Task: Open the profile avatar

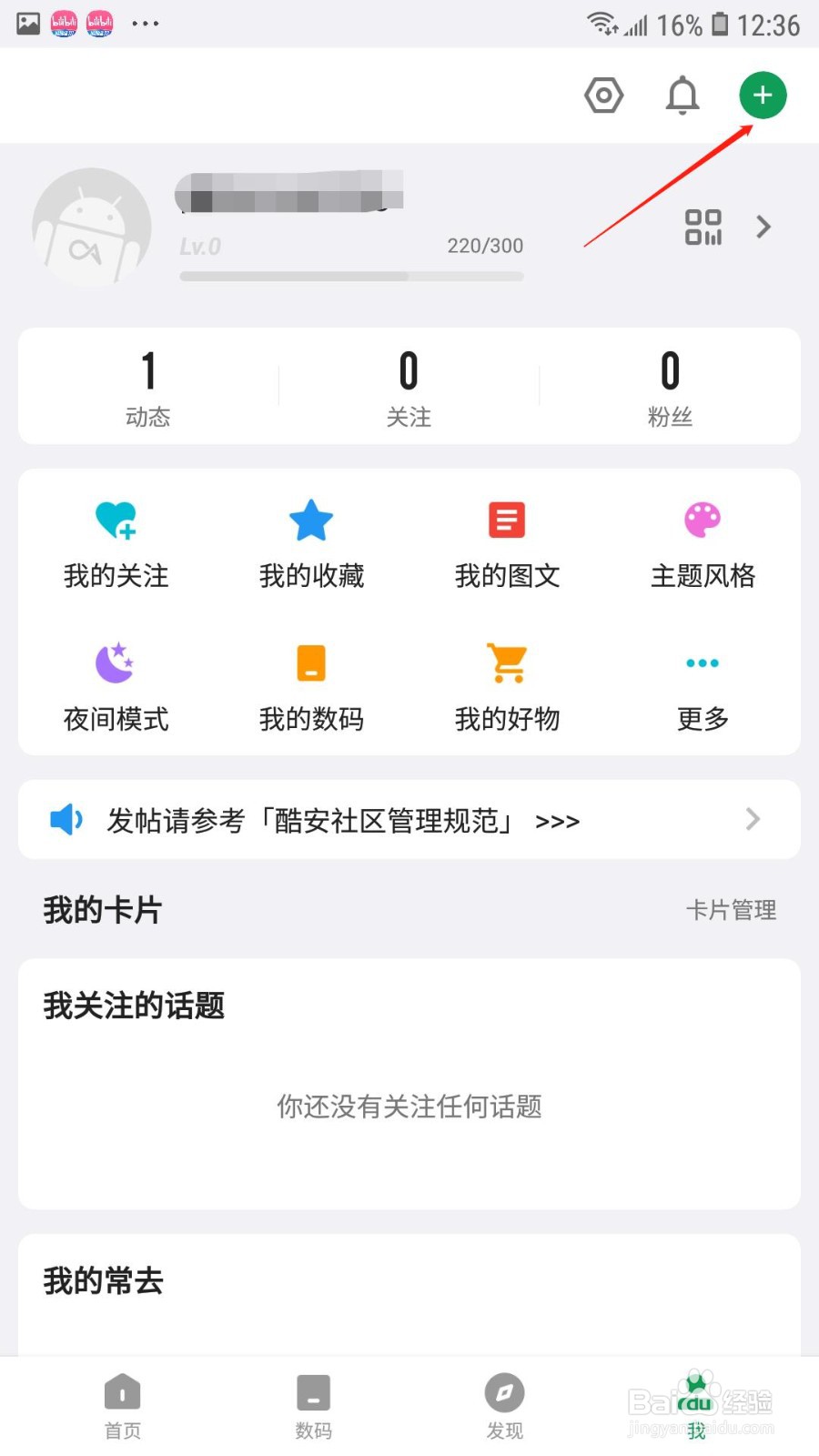Action: tap(92, 227)
